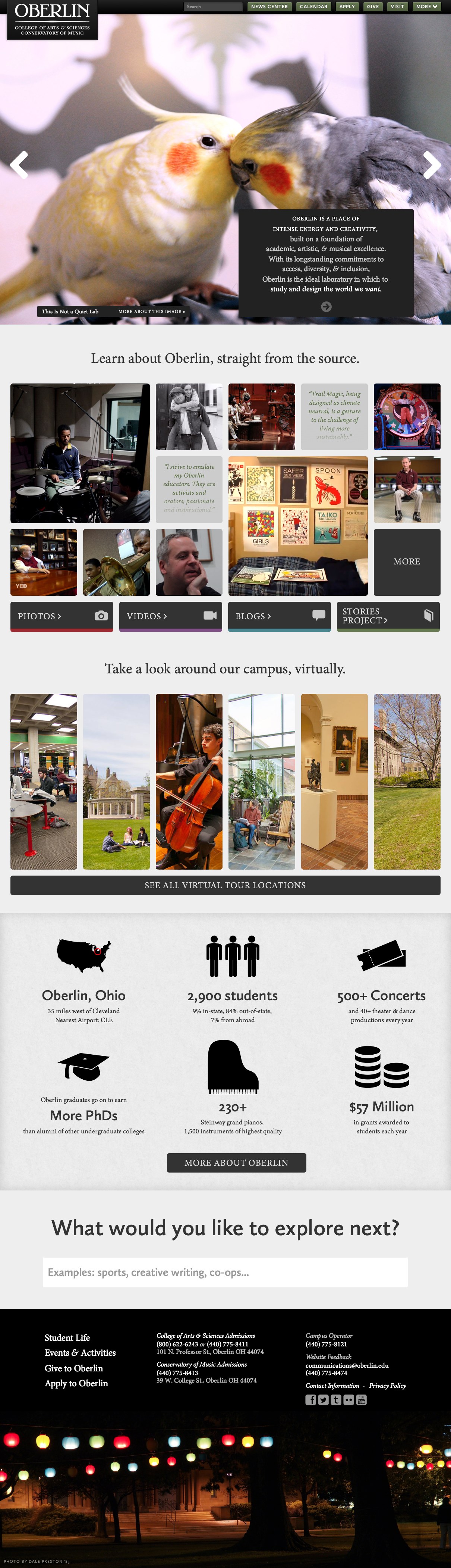Open the Stories Project
Viewport: 451px width, 1568px height.
click(388, 616)
